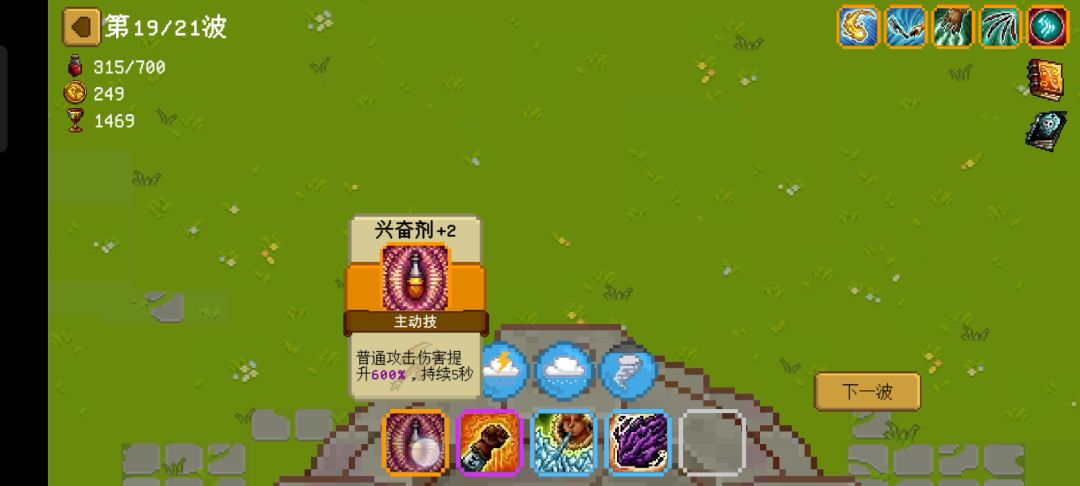Image resolution: width=1080 pixels, height=486 pixels.
Task: Open the flying blades skill icon
Action: click(x=906, y=27)
